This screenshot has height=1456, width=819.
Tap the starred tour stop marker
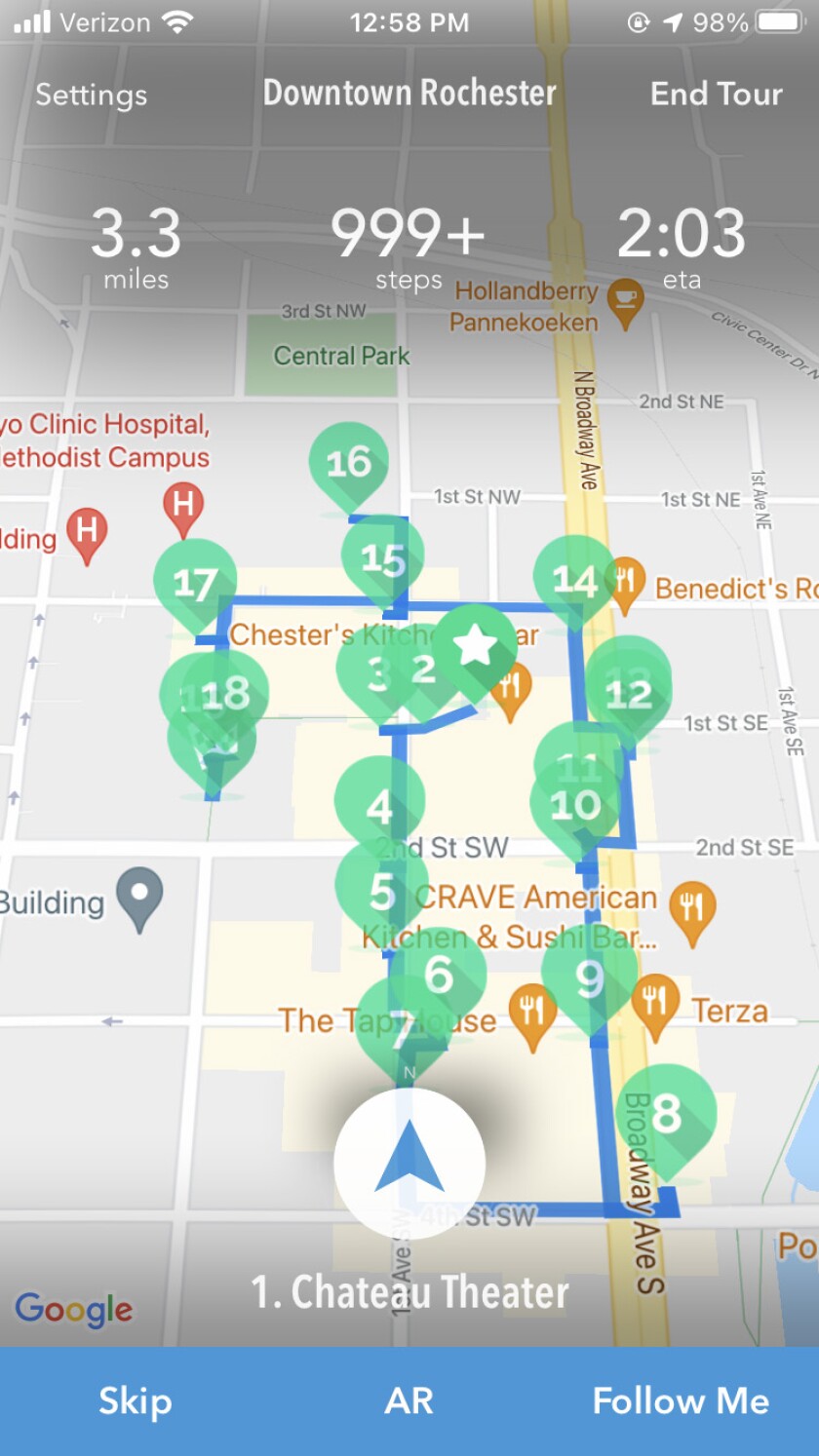475,645
